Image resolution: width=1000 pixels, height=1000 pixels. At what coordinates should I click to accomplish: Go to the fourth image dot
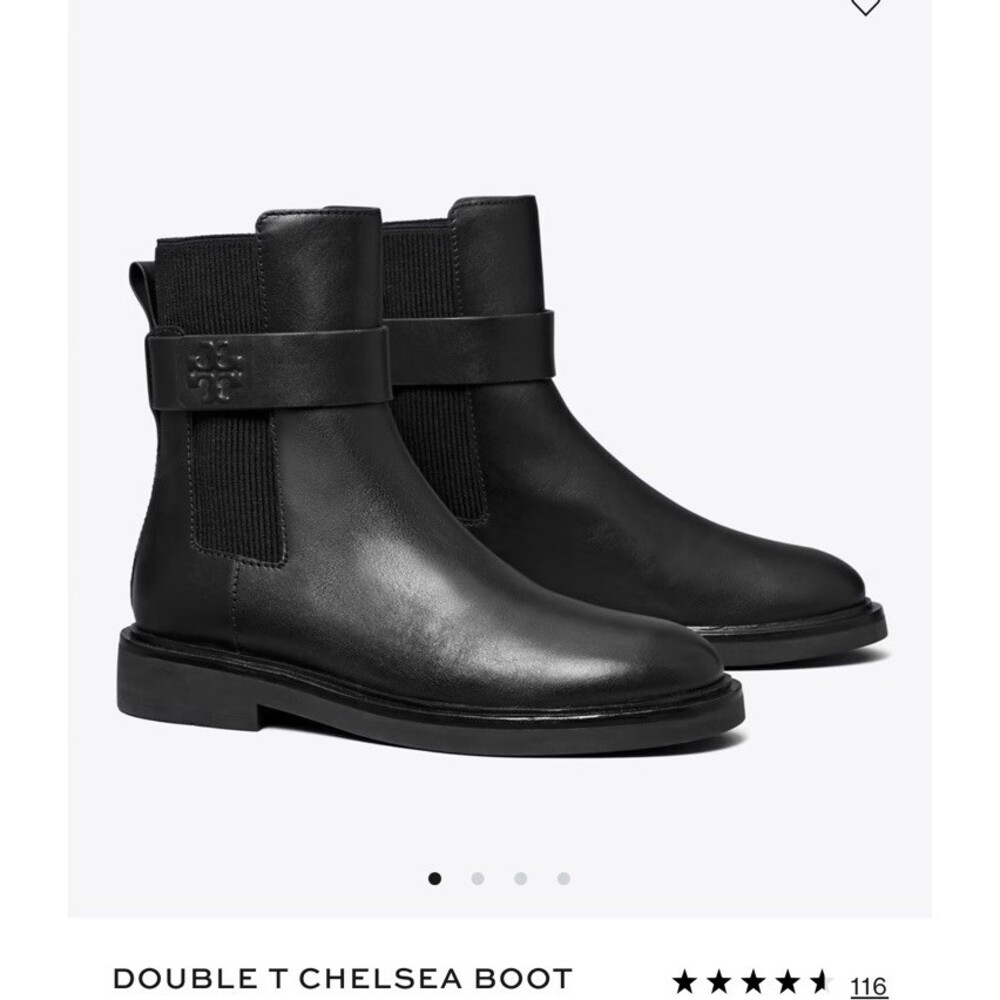(x=564, y=879)
